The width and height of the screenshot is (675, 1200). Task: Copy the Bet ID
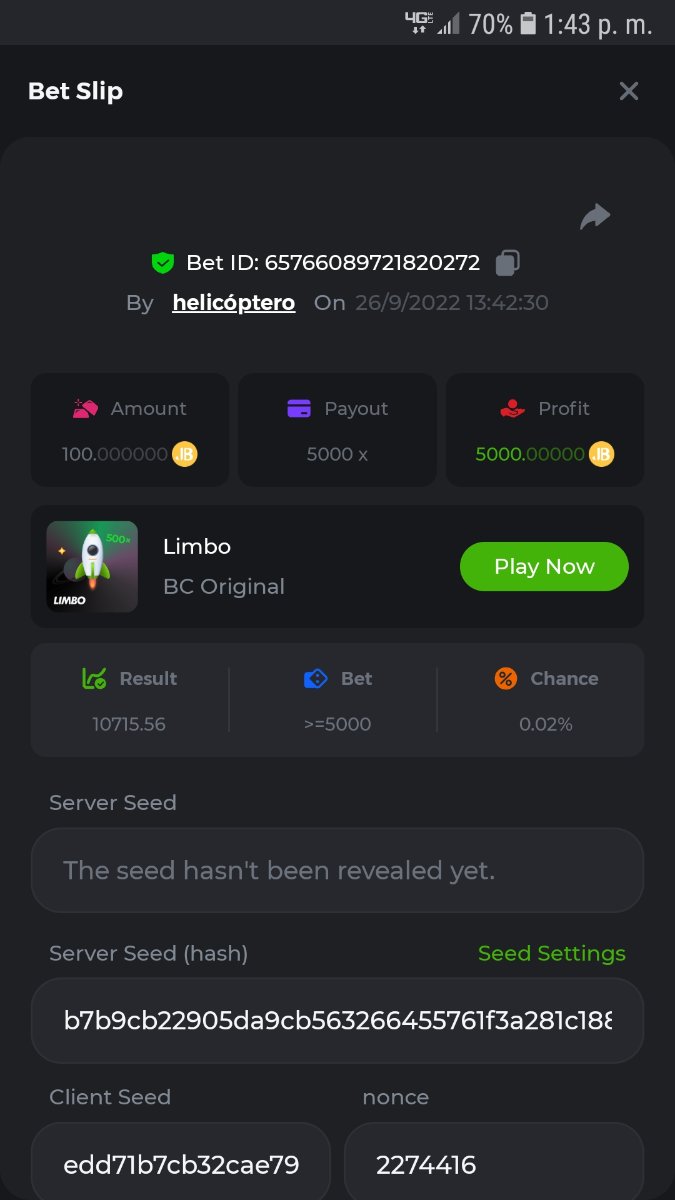pyautogui.click(x=508, y=263)
